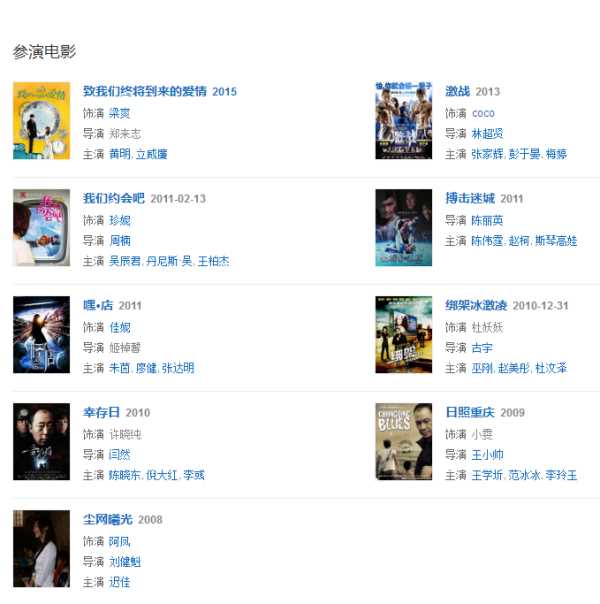
Task: Tap the poster of 激战
Action: [404, 121]
